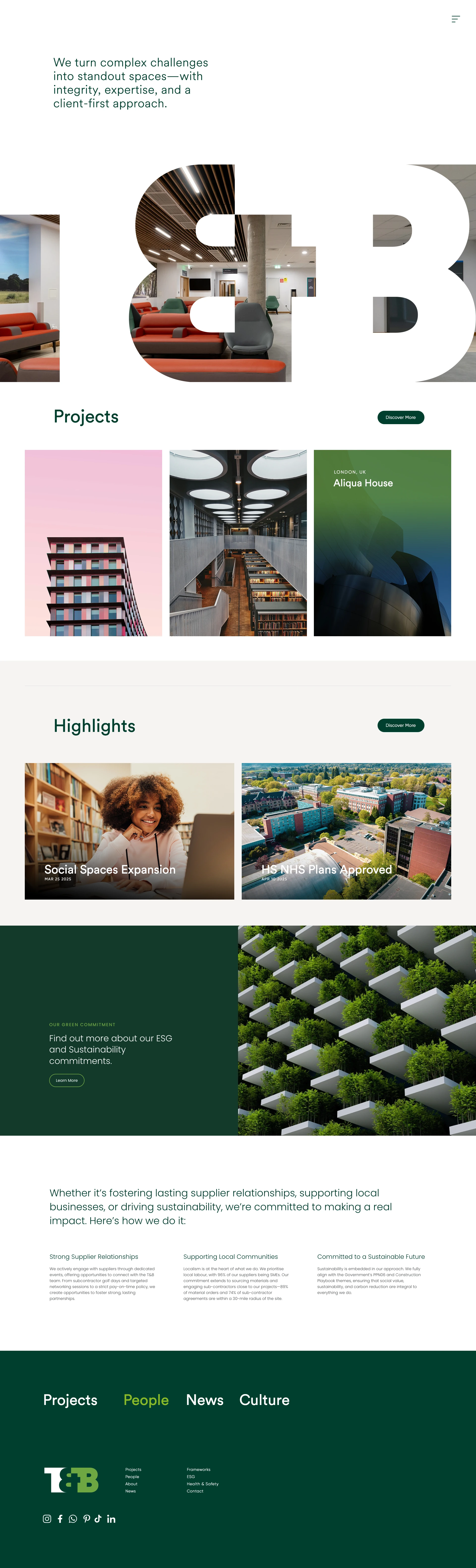Image resolution: width=476 pixels, height=1568 pixels.
Task: Open the Social Spaces Expansion highlight
Action: pos(129,831)
